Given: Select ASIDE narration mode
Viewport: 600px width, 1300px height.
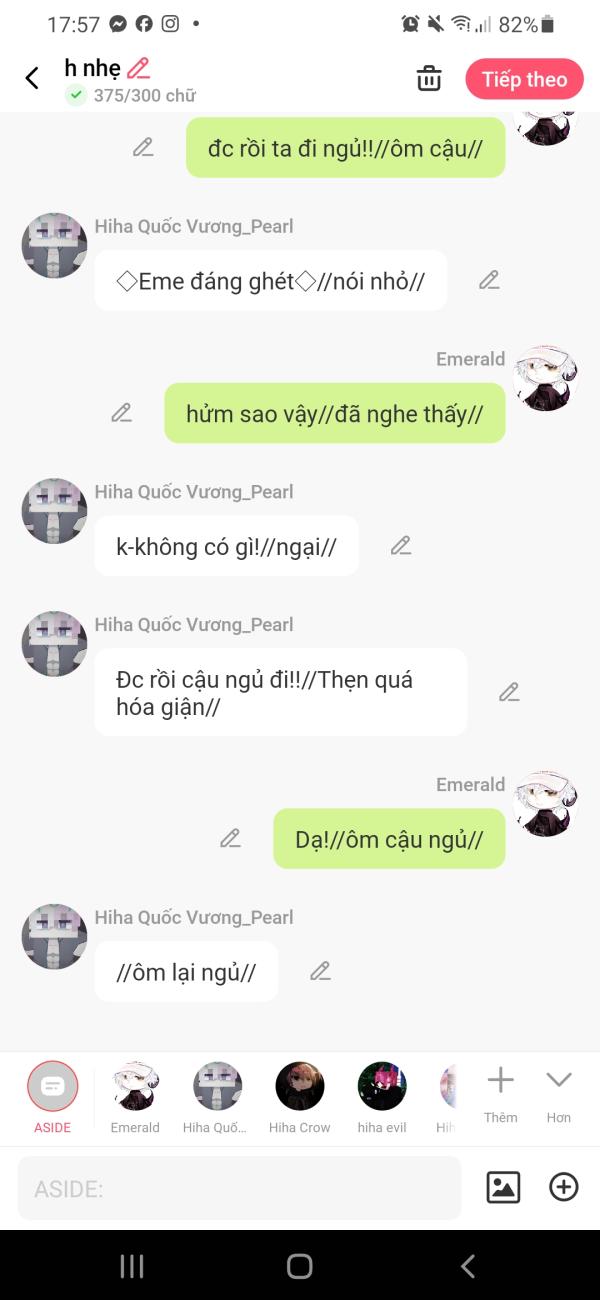Looking at the screenshot, I should (x=53, y=1097).
